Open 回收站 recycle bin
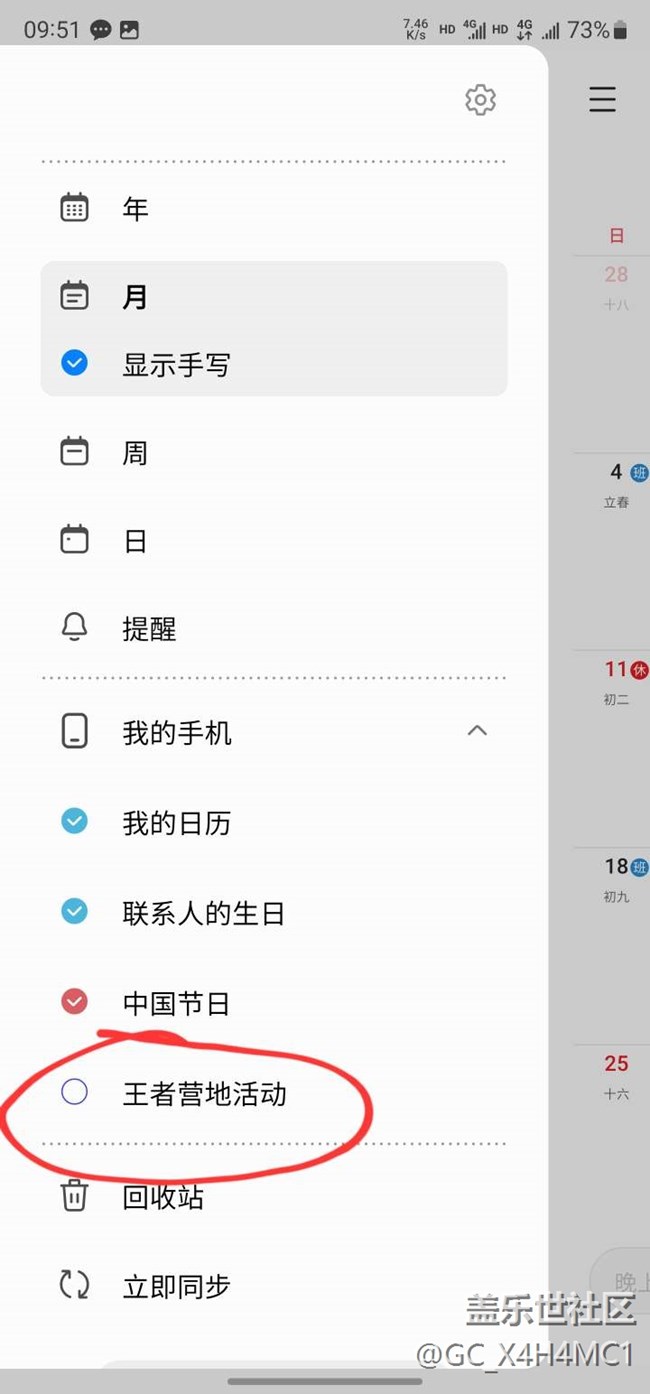The width and height of the screenshot is (650, 1394). click(x=274, y=1197)
